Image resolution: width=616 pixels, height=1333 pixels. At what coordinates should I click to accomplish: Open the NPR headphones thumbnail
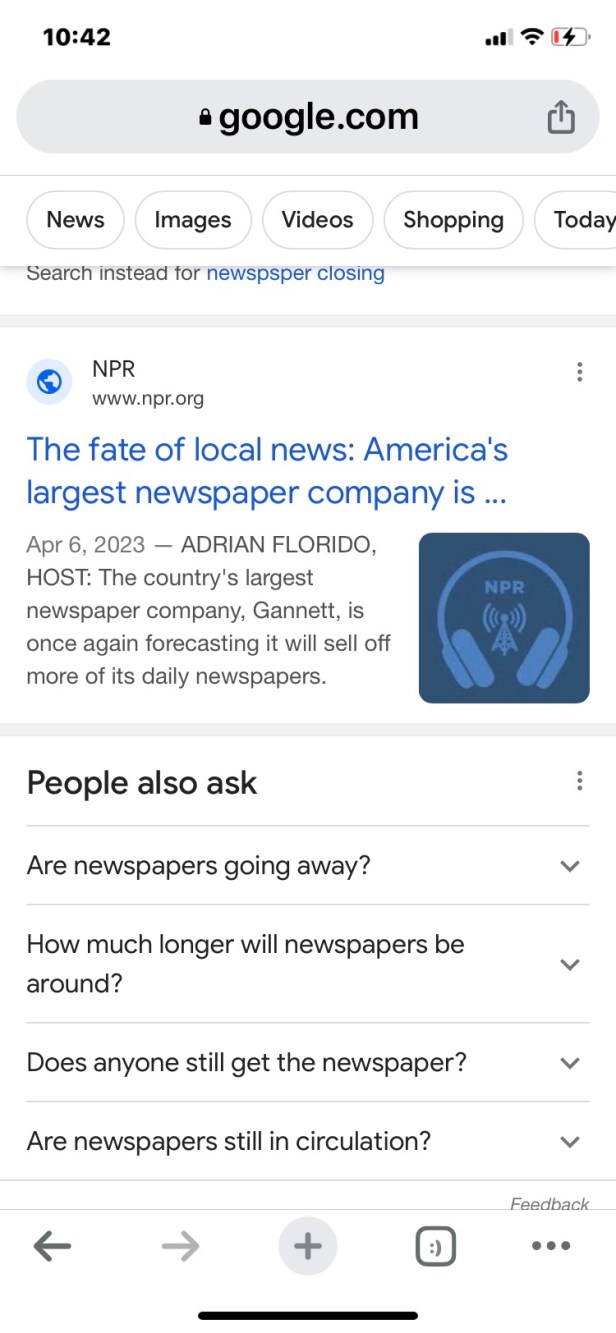pyautogui.click(x=504, y=617)
